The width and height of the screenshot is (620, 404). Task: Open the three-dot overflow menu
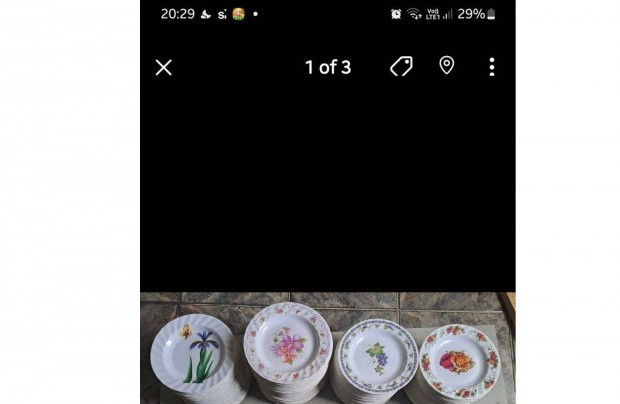point(491,67)
